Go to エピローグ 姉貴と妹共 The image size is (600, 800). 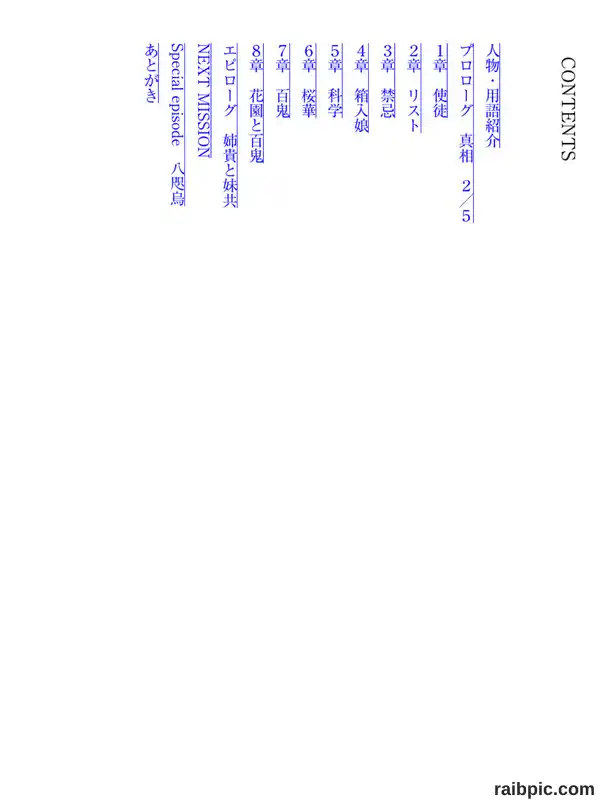[230, 126]
